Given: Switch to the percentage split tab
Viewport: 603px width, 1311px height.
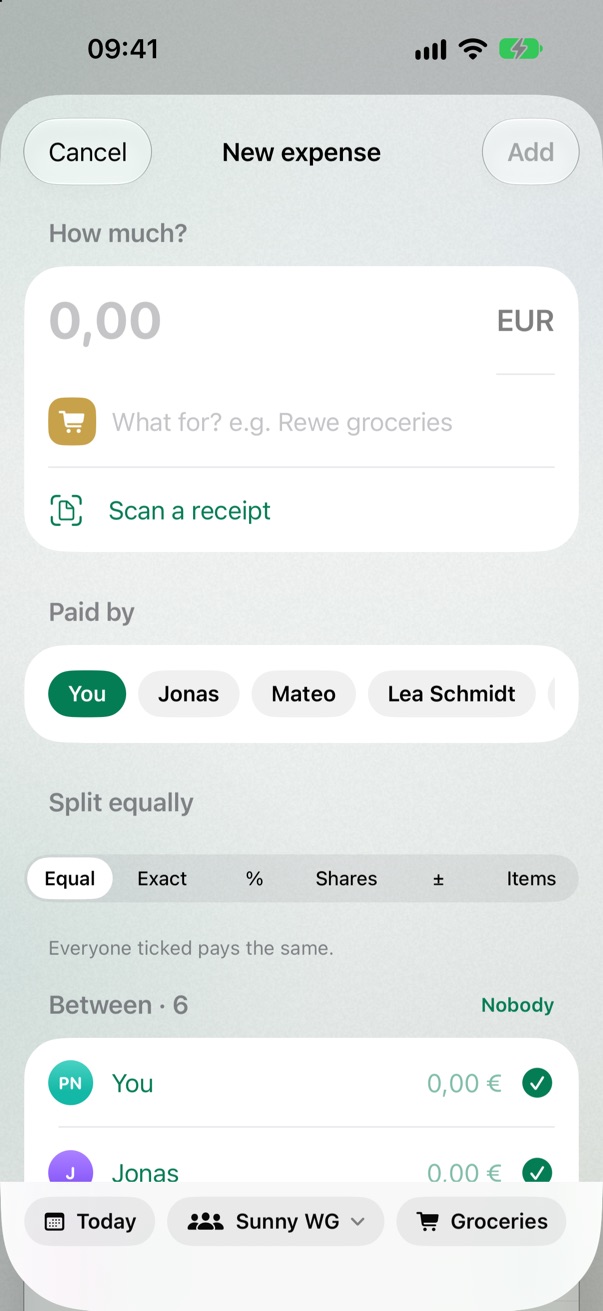Looking at the screenshot, I should pos(254,879).
